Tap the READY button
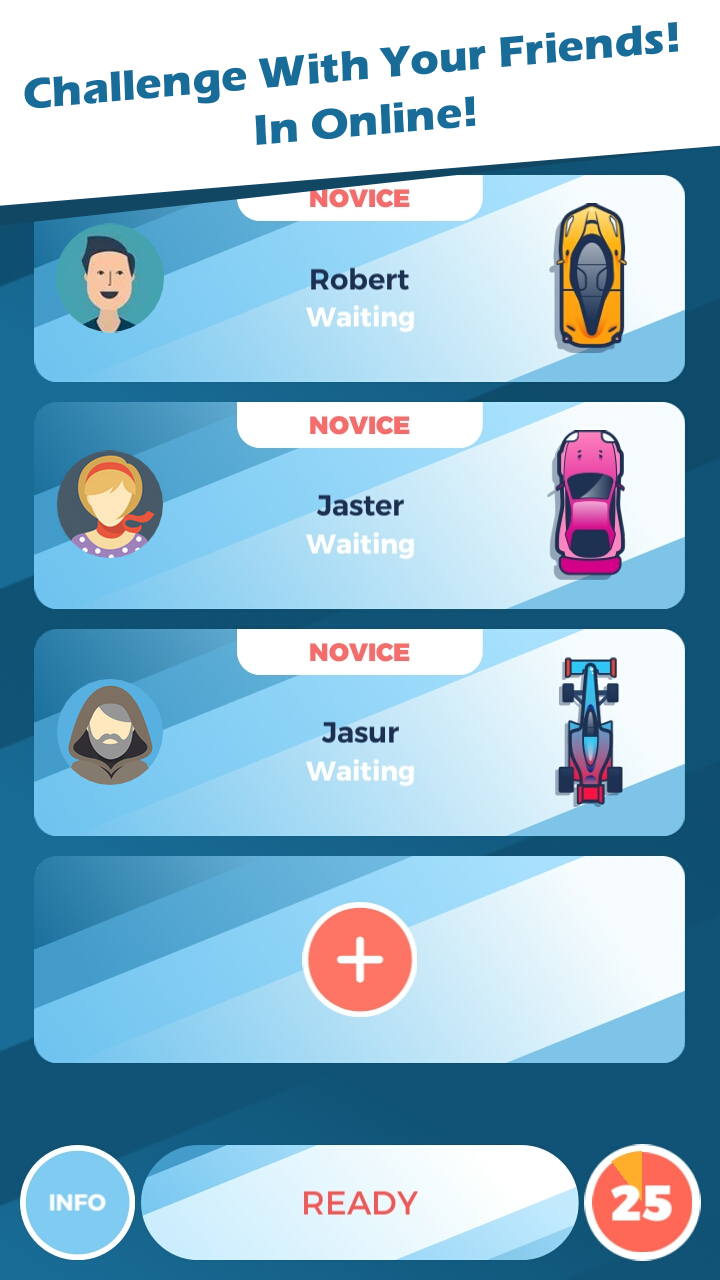720x1280 pixels. (x=360, y=1202)
